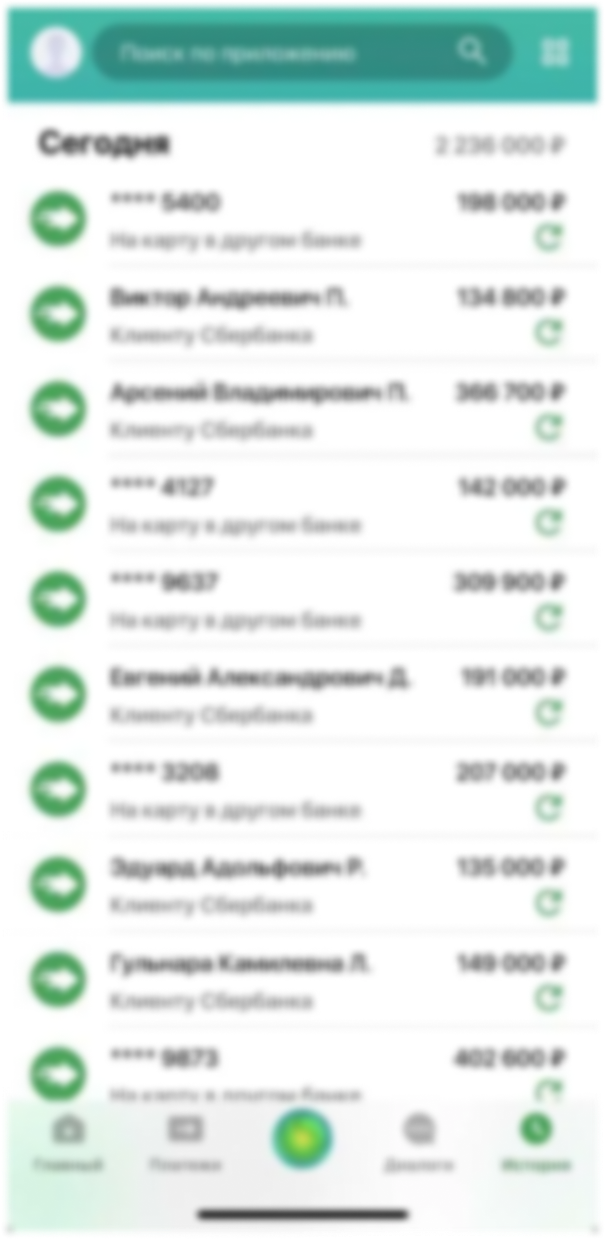
Task: Go to the Платежи tab
Action: (185, 1144)
